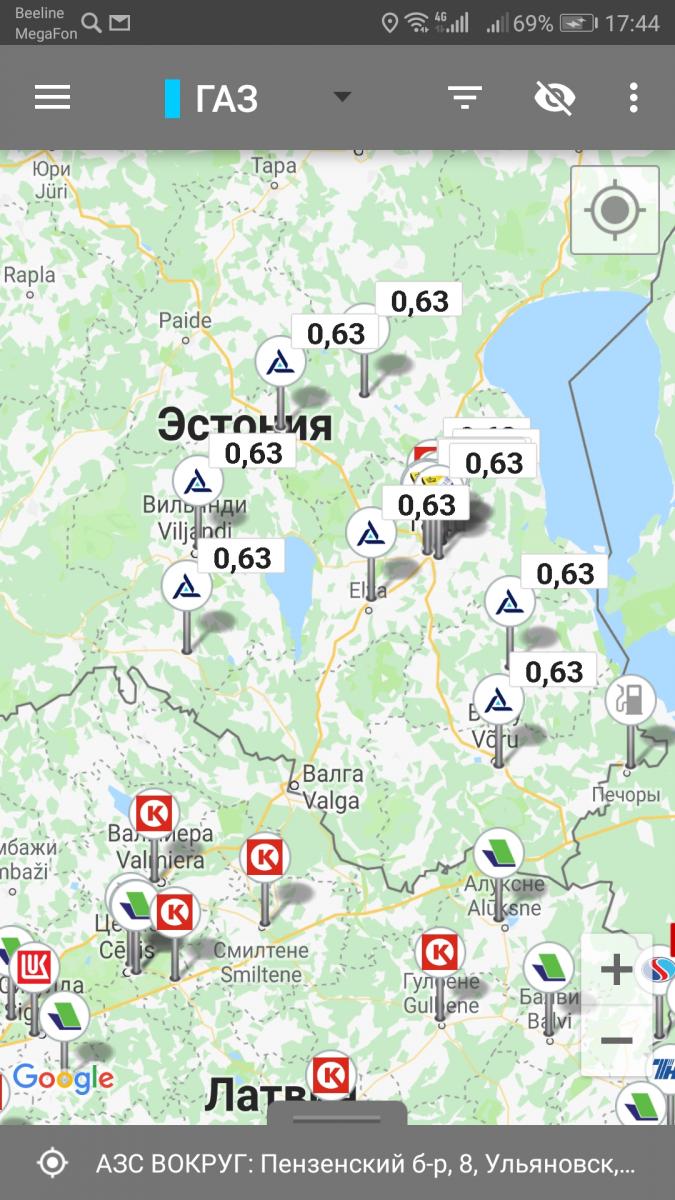The height and width of the screenshot is (1200, 675).
Task: Open the filter options icon
Action: (x=465, y=97)
